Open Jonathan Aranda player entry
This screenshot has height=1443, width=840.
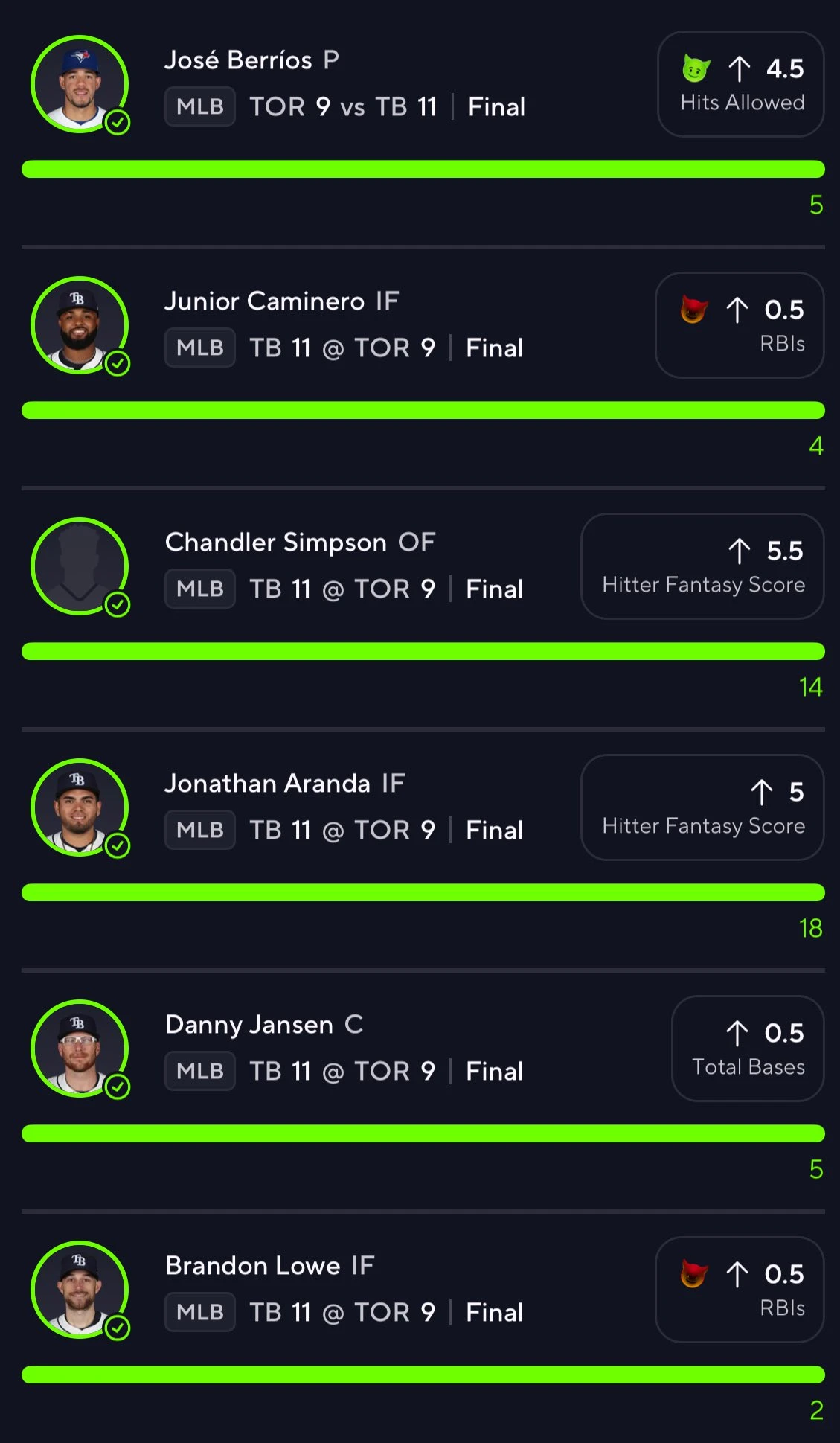[x=423, y=847]
